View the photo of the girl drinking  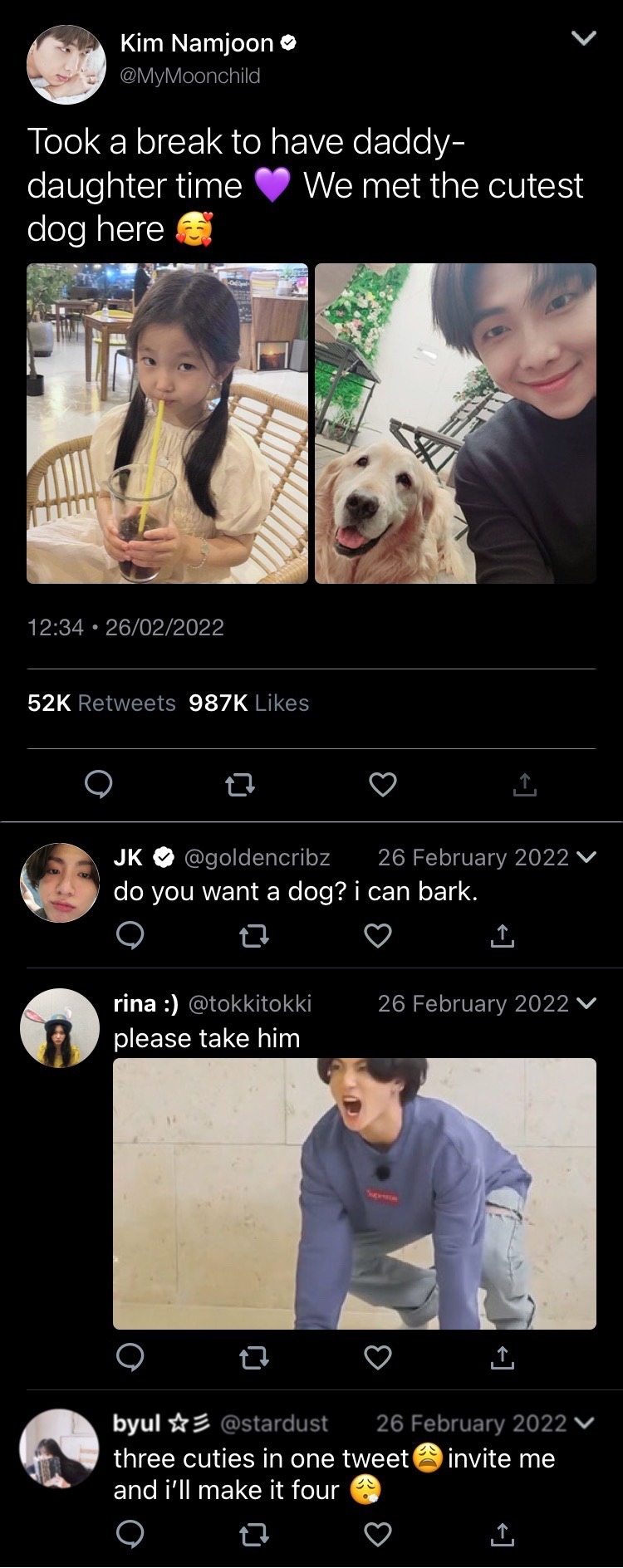[x=167, y=424]
